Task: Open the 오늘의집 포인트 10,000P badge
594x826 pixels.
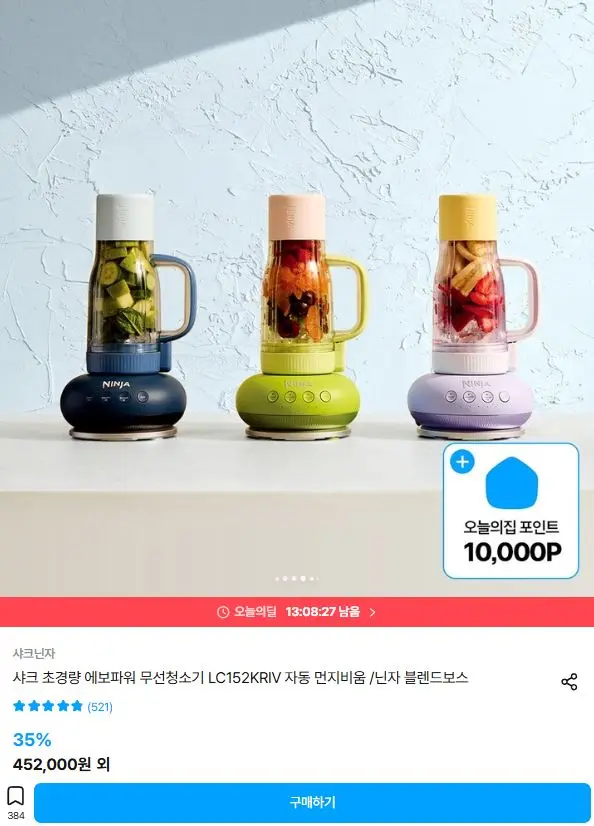Action: (x=511, y=510)
